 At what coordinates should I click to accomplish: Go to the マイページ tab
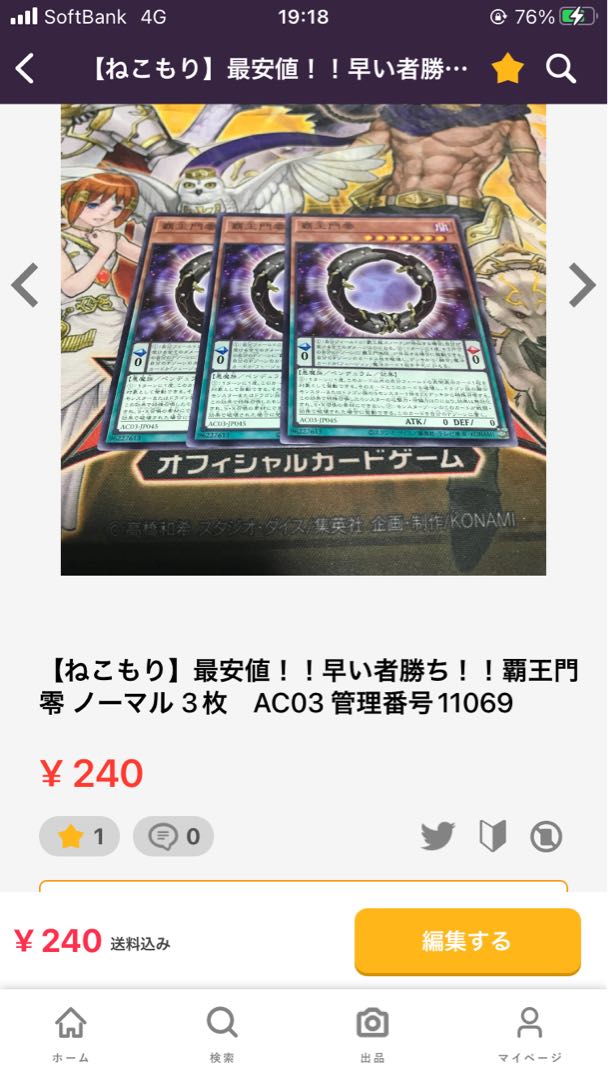tap(529, 1034)
